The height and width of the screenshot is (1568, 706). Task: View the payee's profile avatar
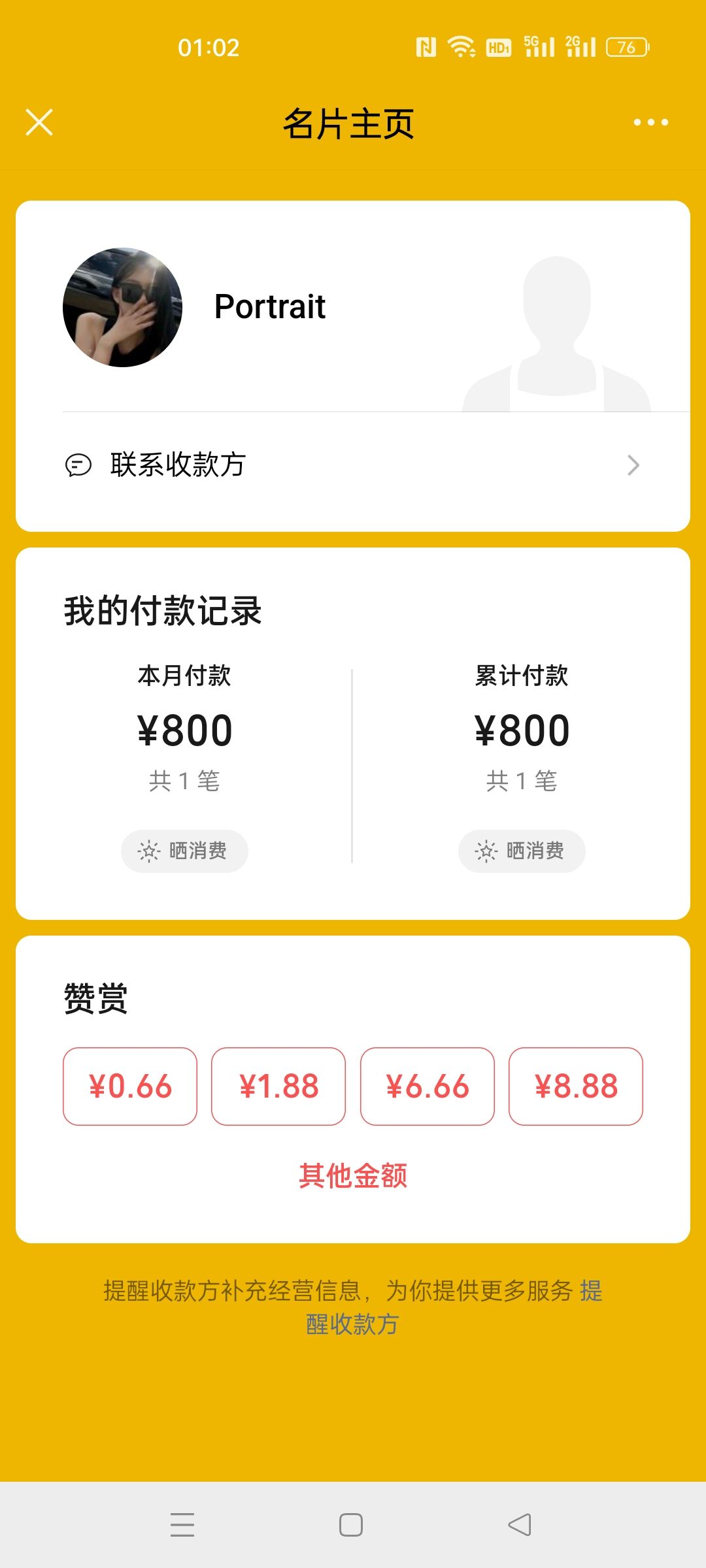pyautogui.click(x=122, y=307)
